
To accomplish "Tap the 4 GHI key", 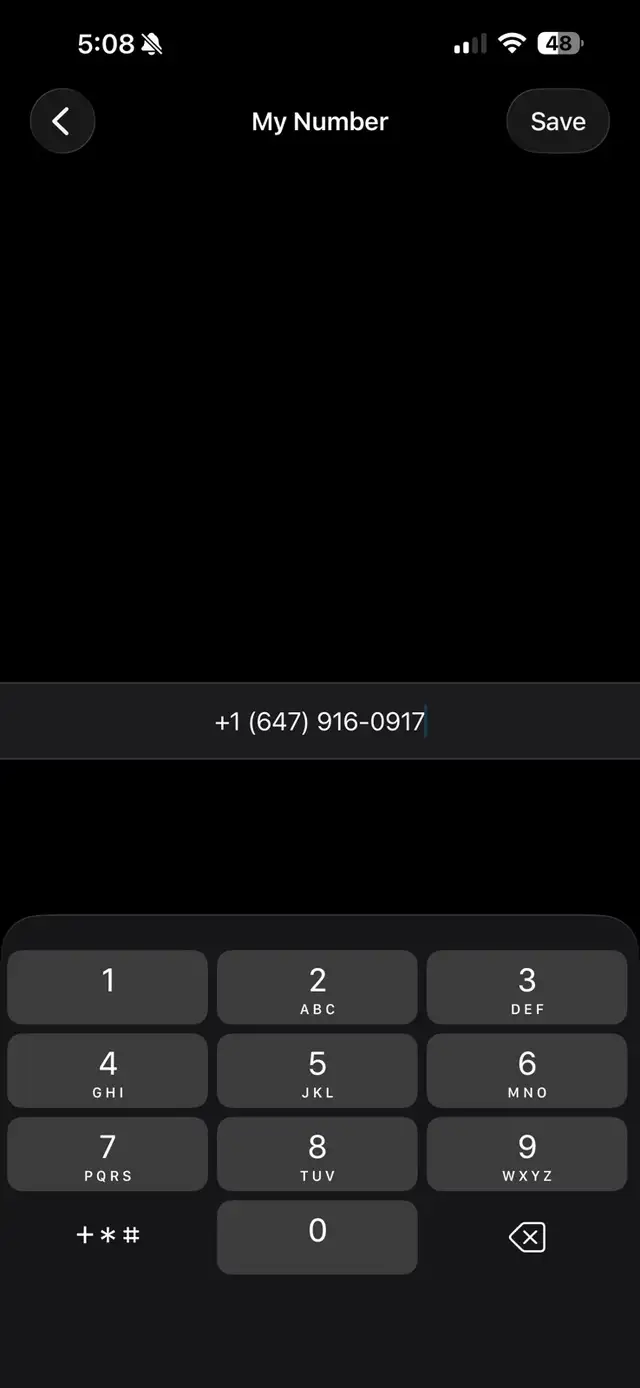I will tap(108, 1071).
